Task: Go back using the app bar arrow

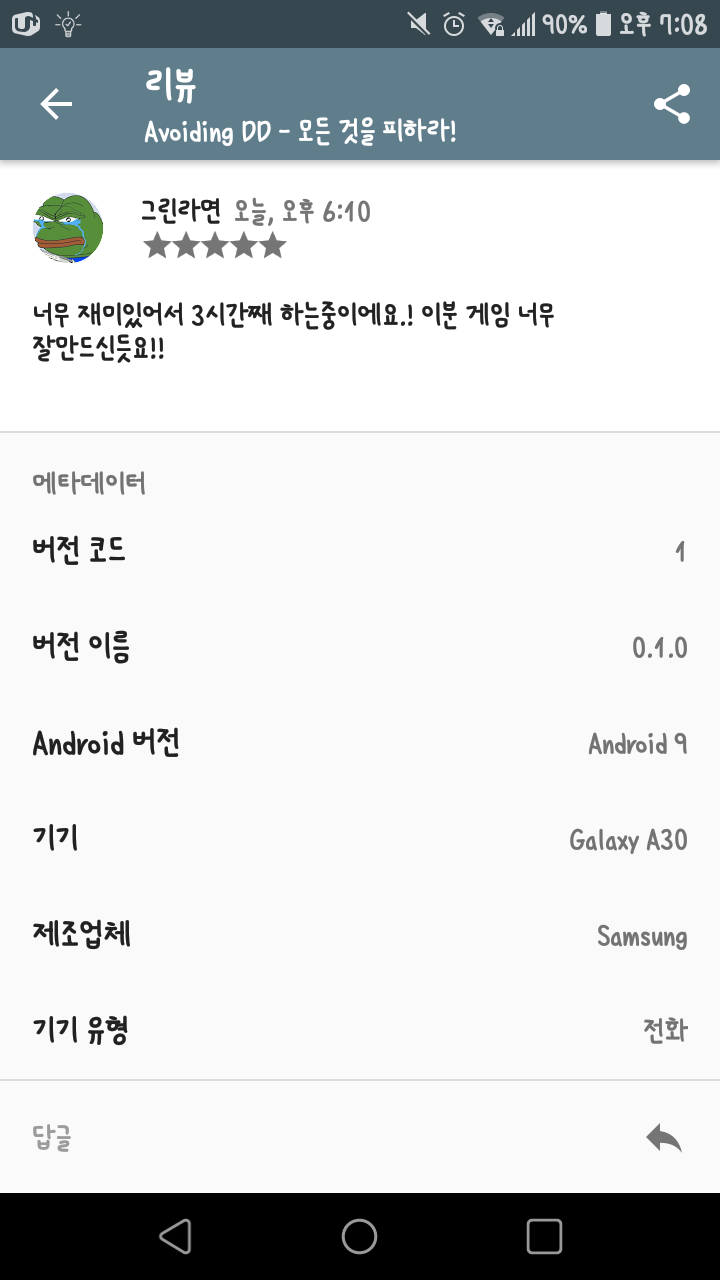Action: (56, 104)
